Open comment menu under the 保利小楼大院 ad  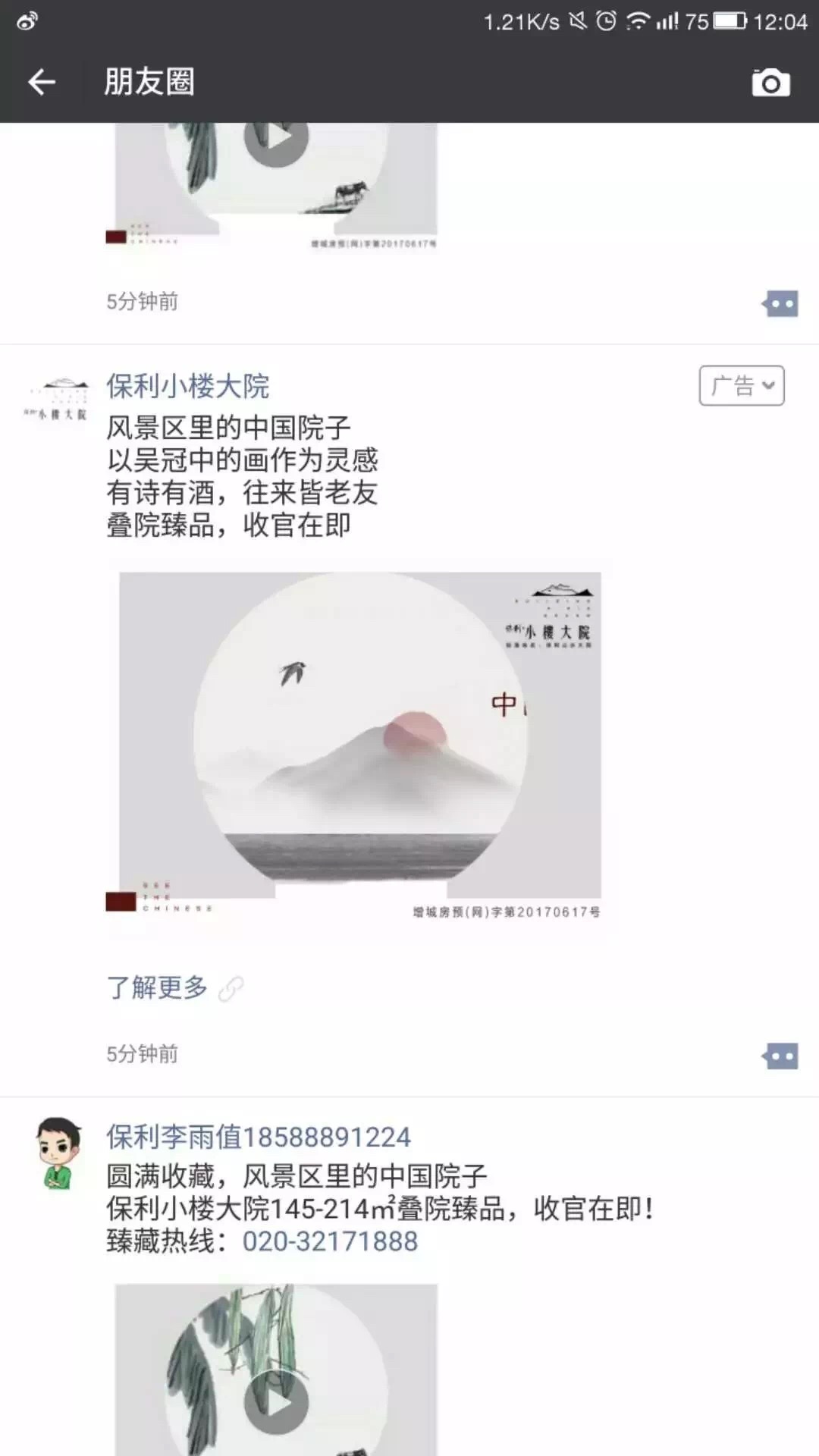[x=780, y=1056]
